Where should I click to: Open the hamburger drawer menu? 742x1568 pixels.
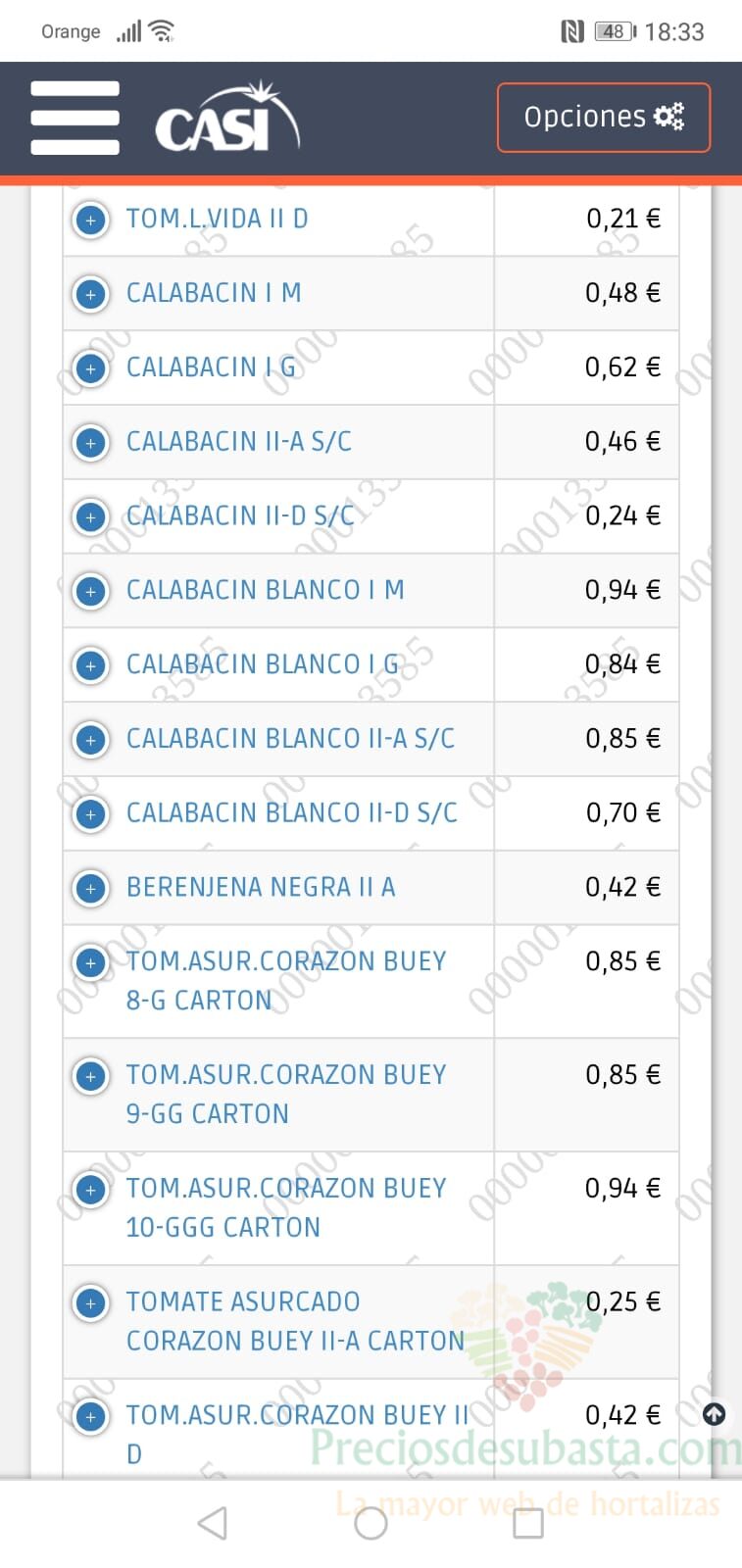pos(74,119)
